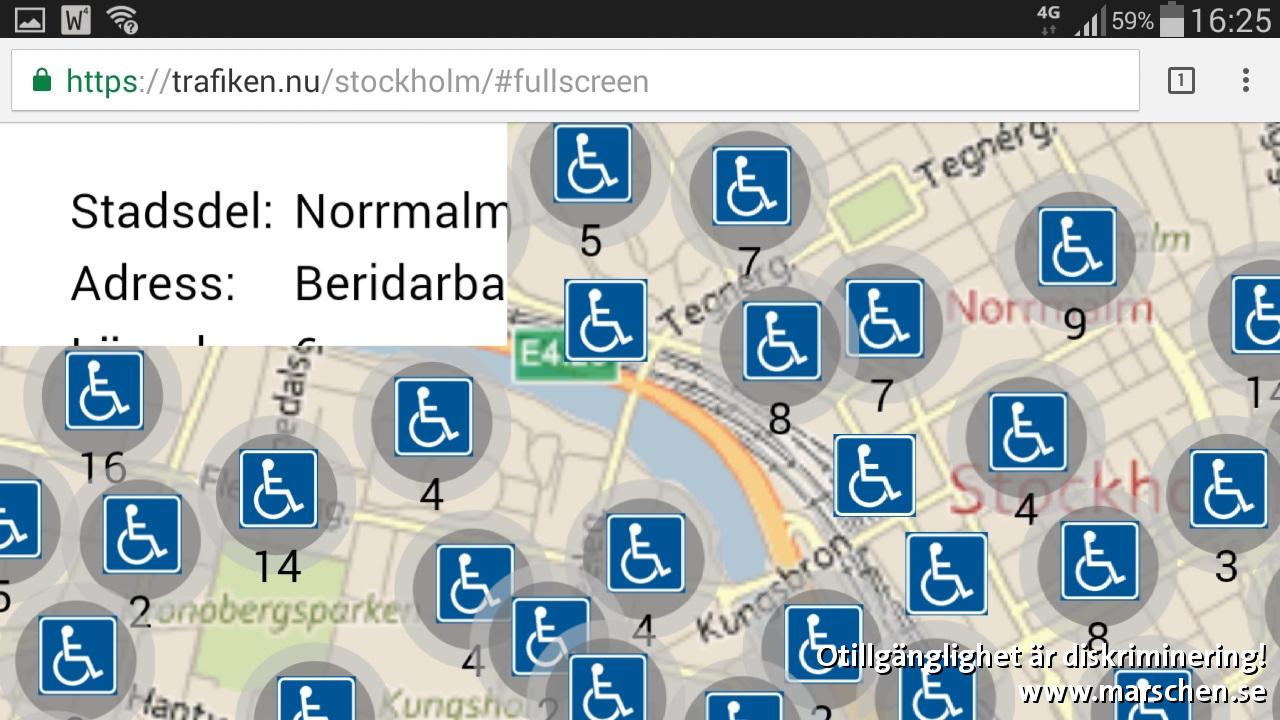Select the parking cluster marked 14

(x=278, y=490)
